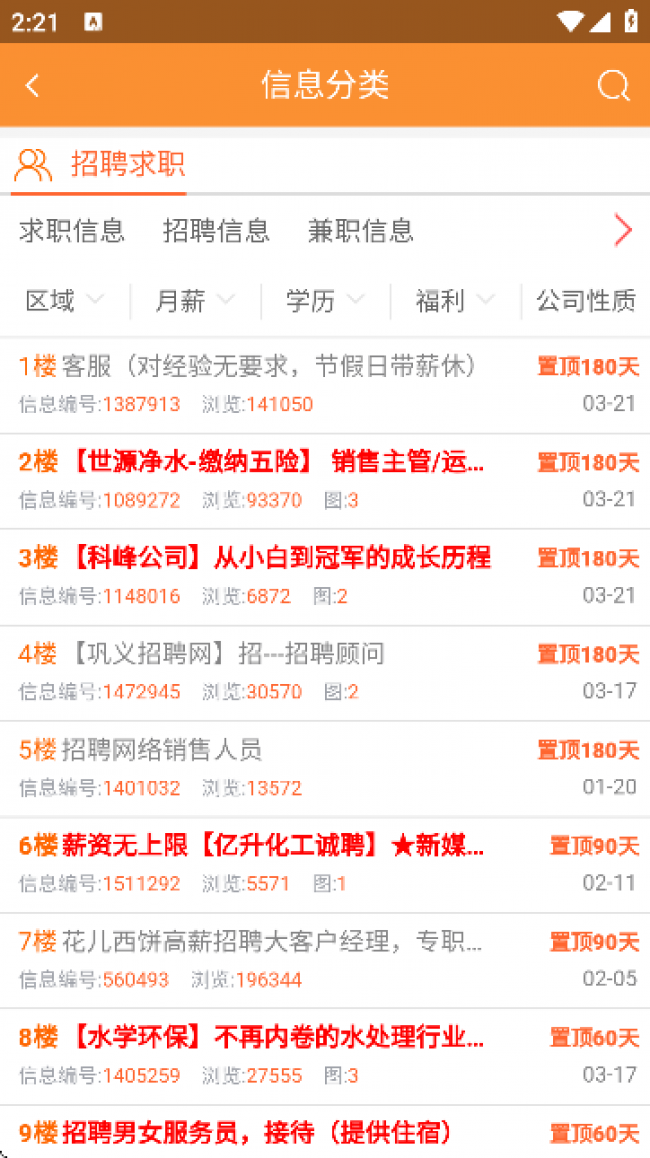This screenshot has width=650, height=1158.
Task: Select the 招聘求职 category tab
Action: pyautogui.click(x=100, y=164)
